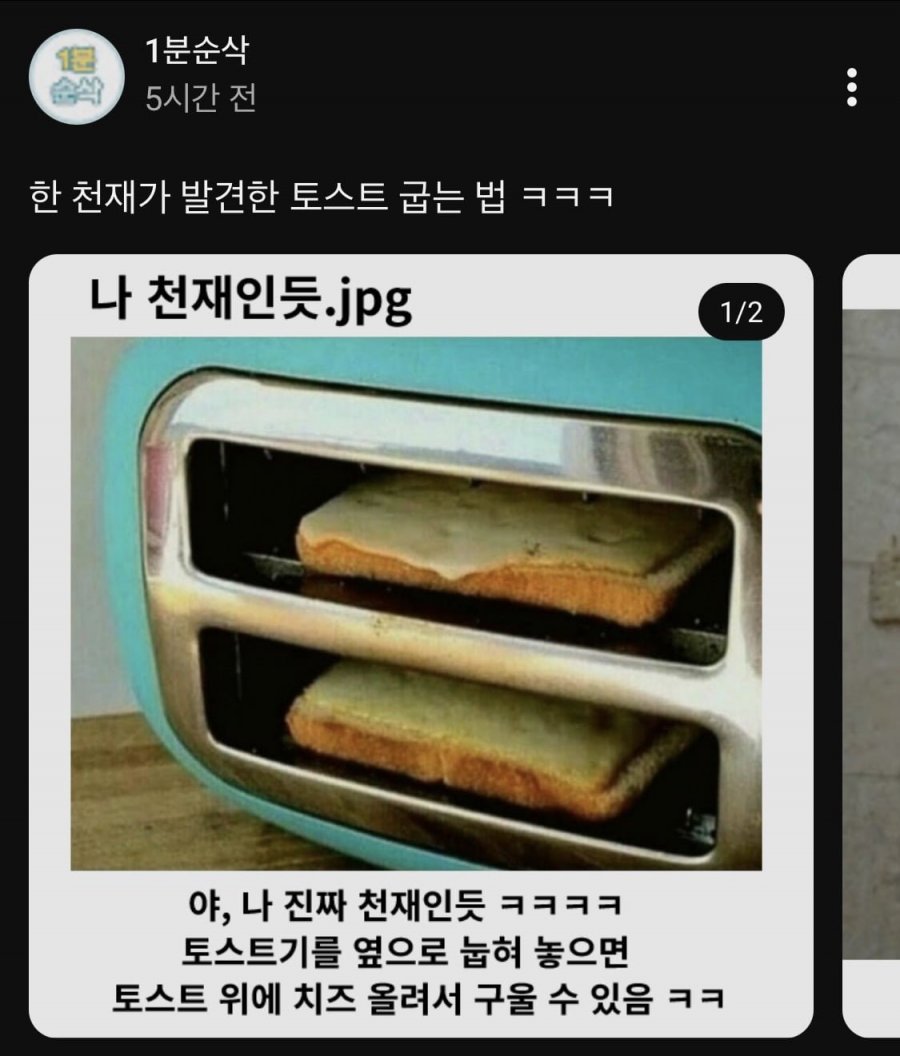Open the 1분순삭 channel avatar
900x1056 pixels.
[x=76, y=77]
